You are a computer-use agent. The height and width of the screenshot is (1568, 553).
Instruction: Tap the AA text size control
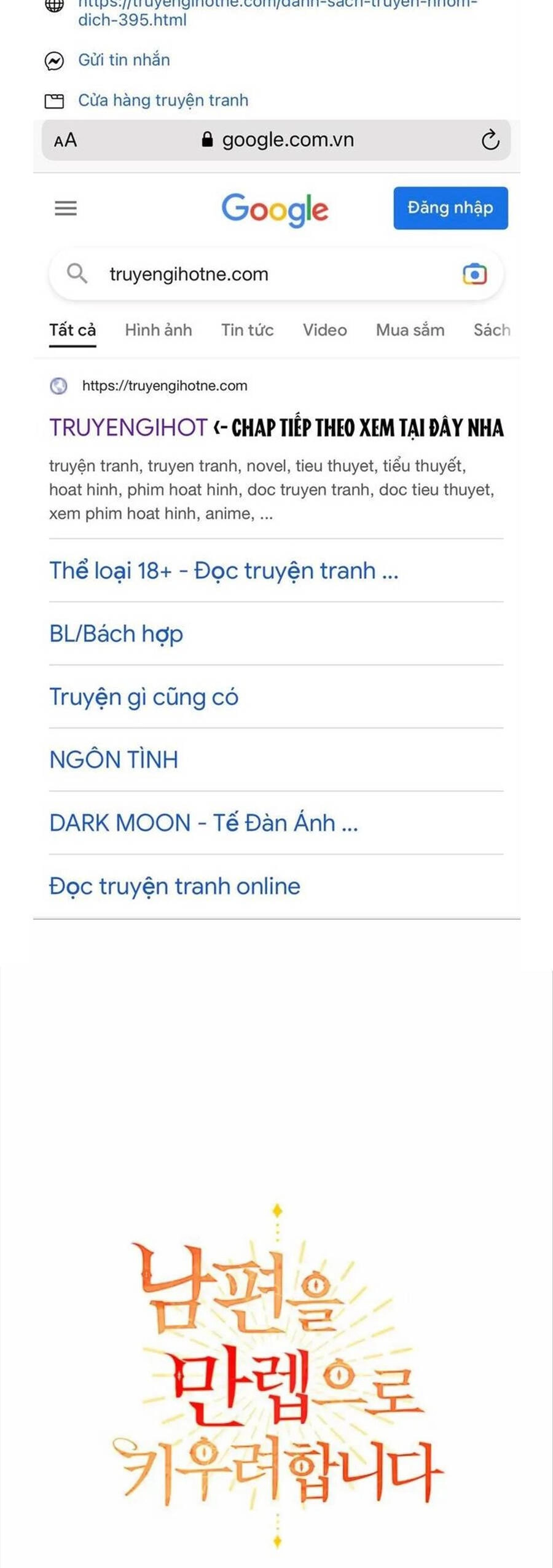65,140
